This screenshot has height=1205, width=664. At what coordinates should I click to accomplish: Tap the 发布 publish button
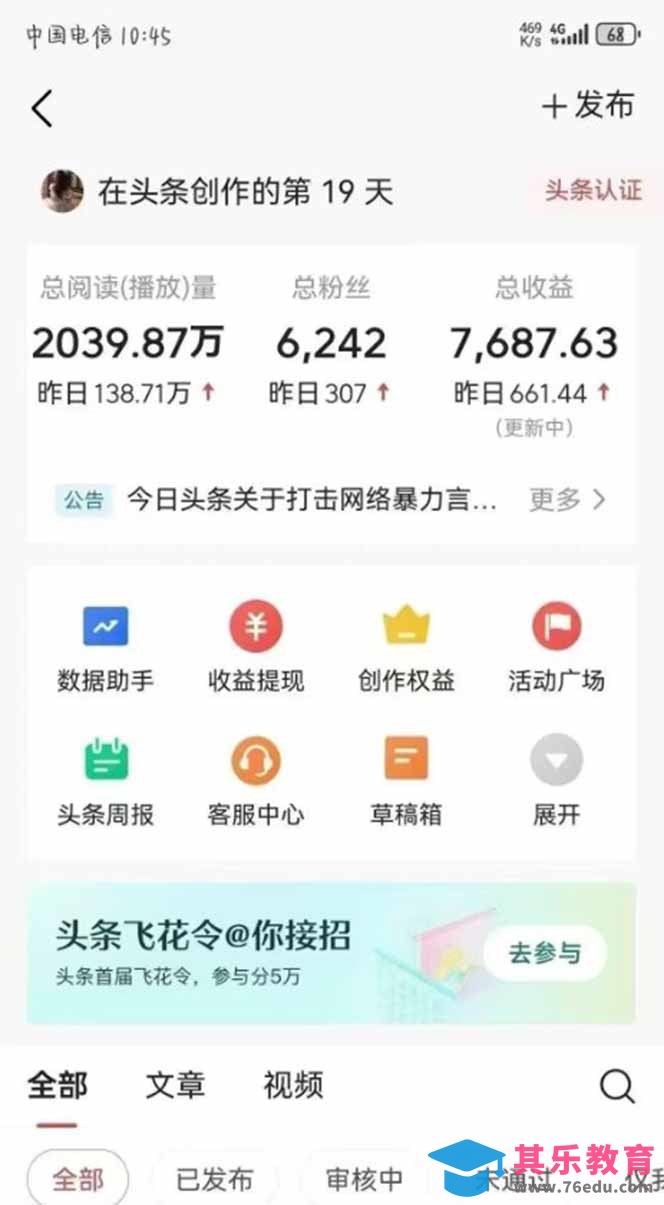pyautogui.click(x=588, y=106)
